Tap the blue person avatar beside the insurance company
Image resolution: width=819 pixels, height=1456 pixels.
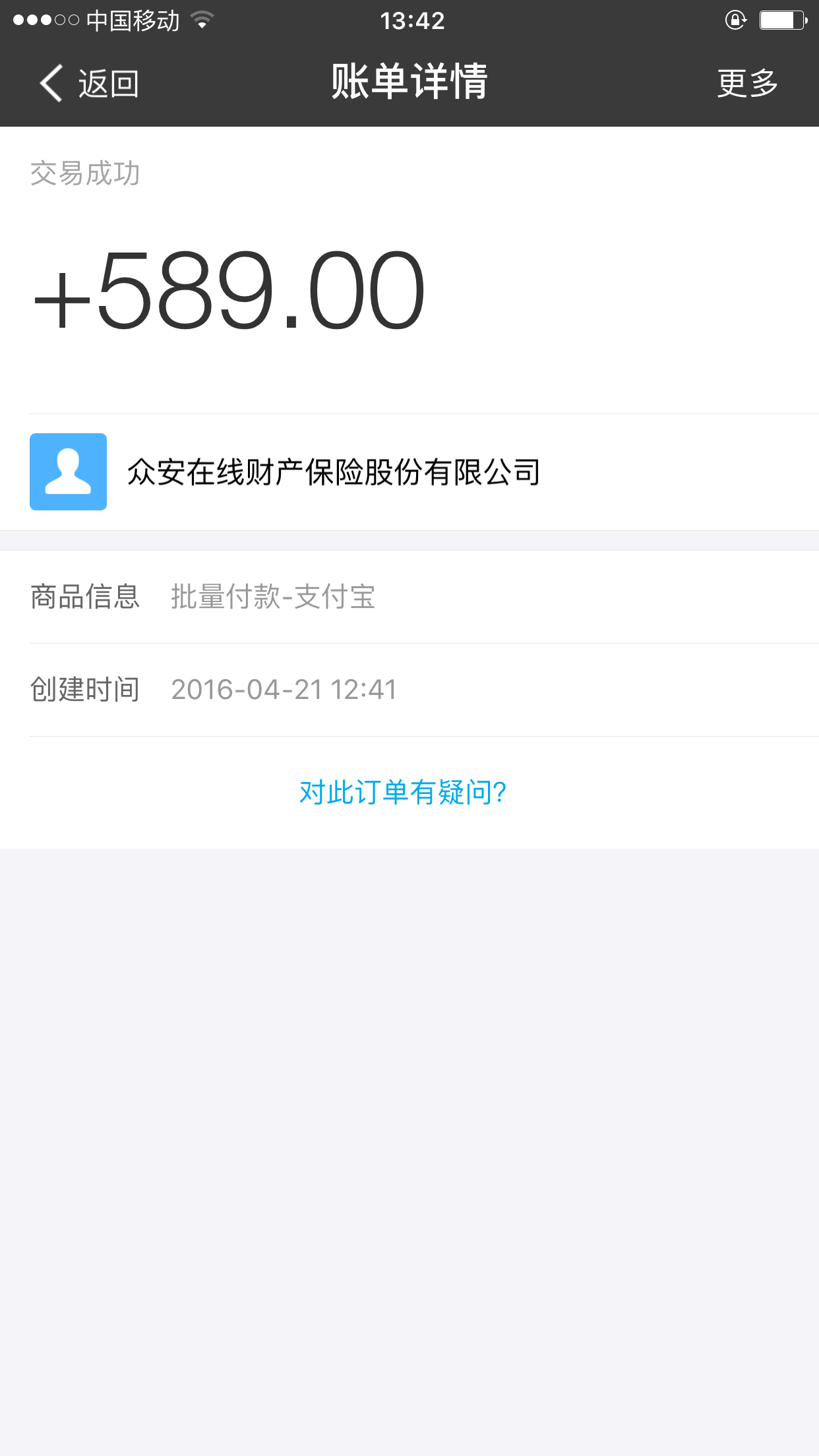tap(68, 471)
